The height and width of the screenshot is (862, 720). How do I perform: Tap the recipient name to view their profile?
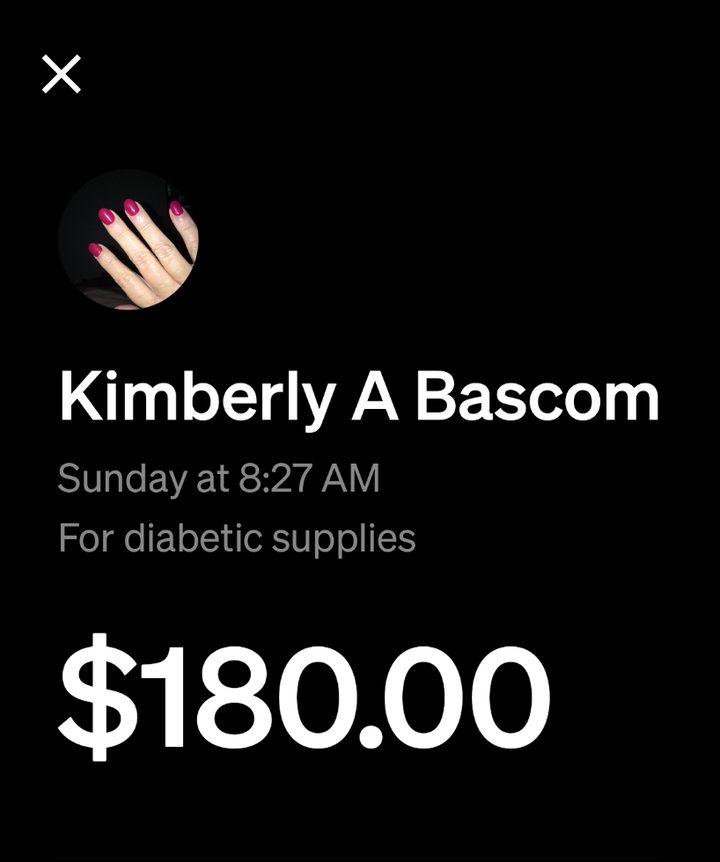[x=360, y=397]
